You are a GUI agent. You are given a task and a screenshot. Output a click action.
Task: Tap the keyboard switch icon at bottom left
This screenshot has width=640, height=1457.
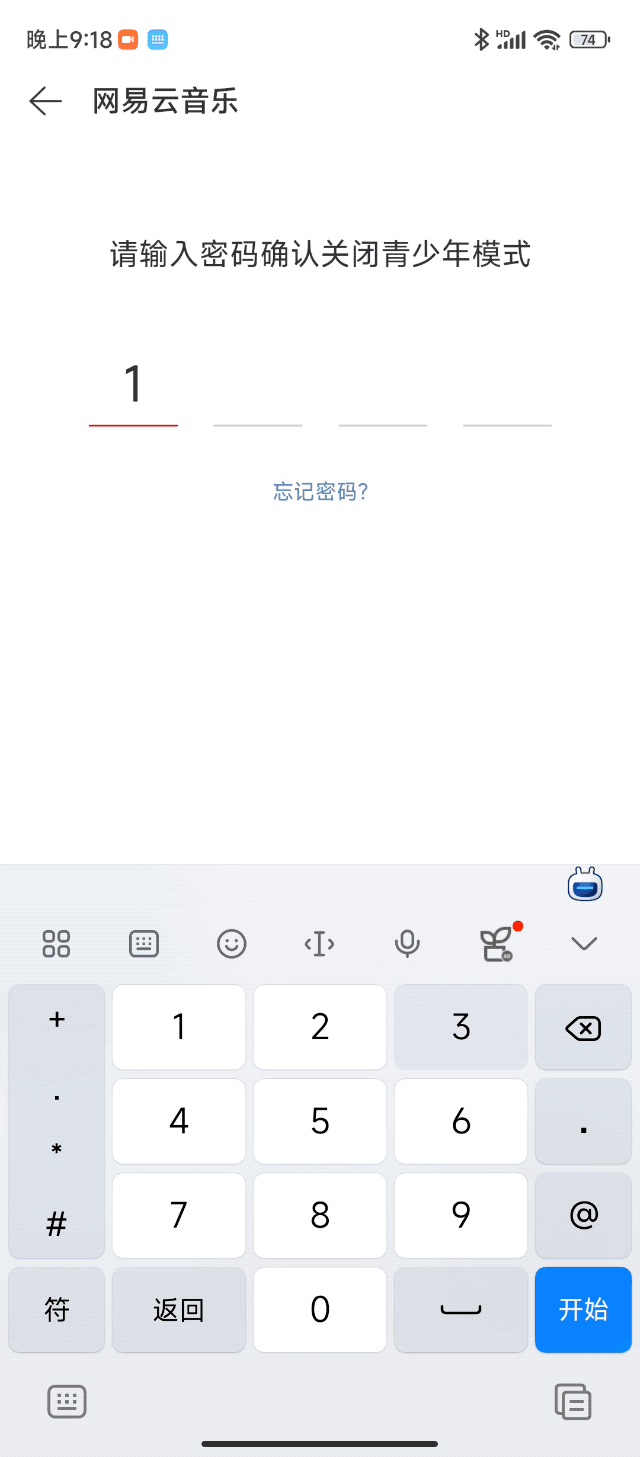click(67, 1401)
